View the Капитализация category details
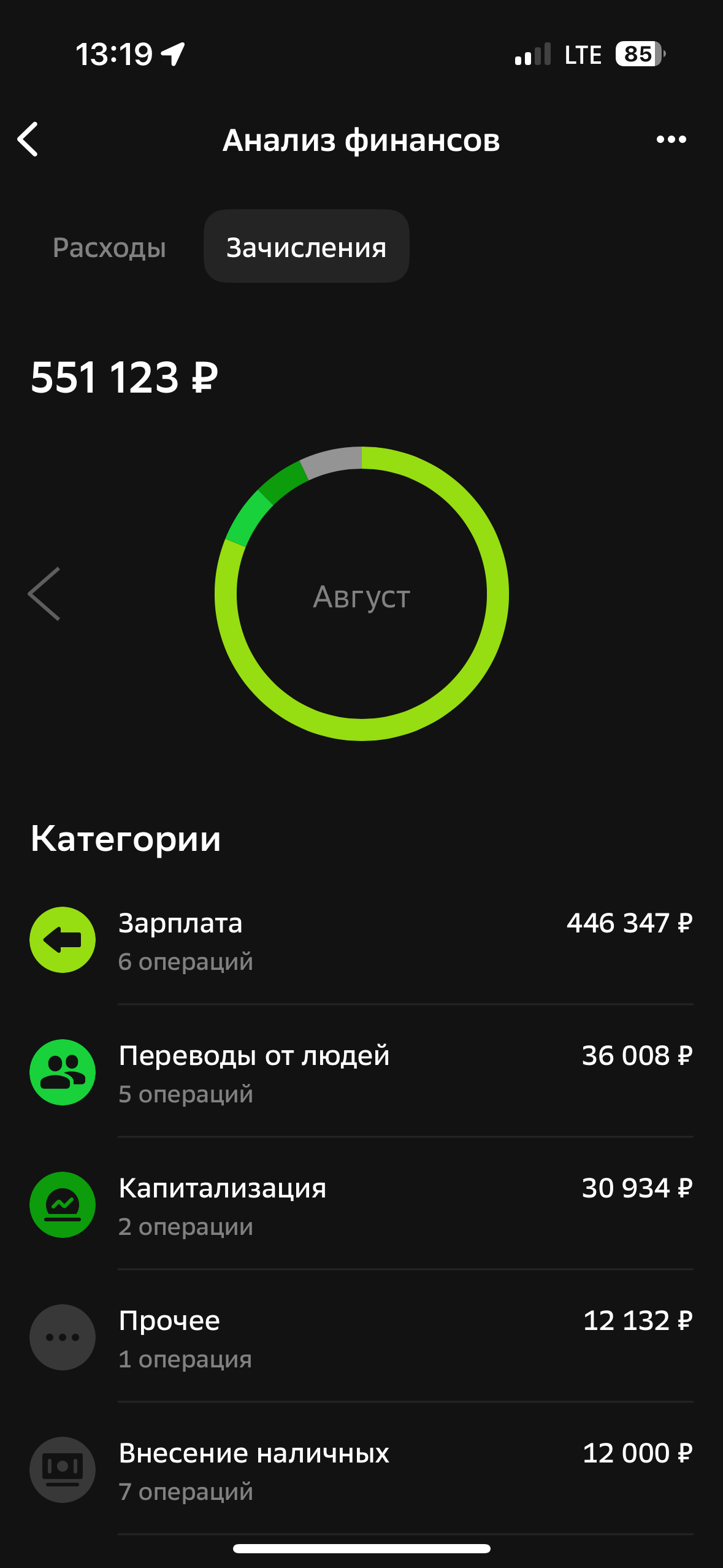 click(361, 1205)
